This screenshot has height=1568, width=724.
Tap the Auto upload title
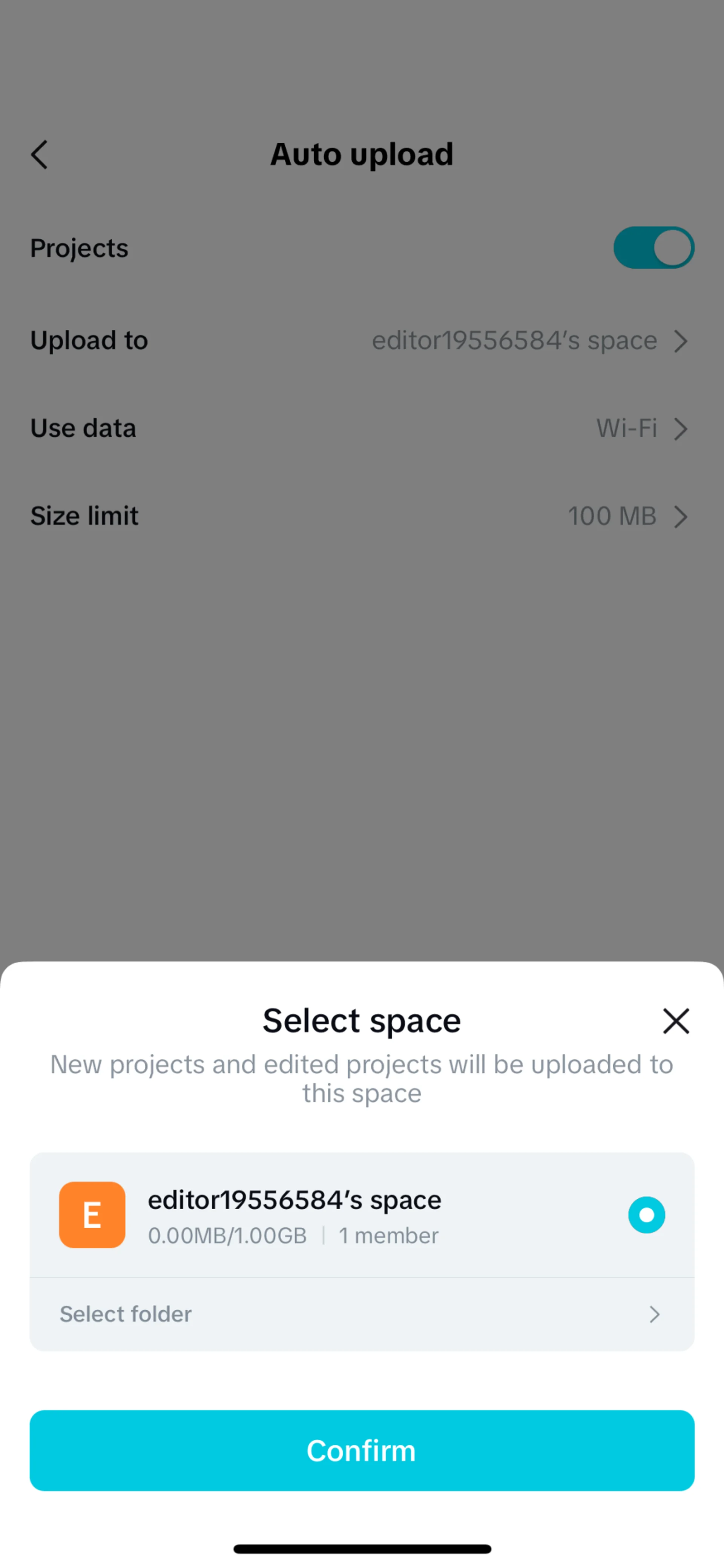point(362,154)
